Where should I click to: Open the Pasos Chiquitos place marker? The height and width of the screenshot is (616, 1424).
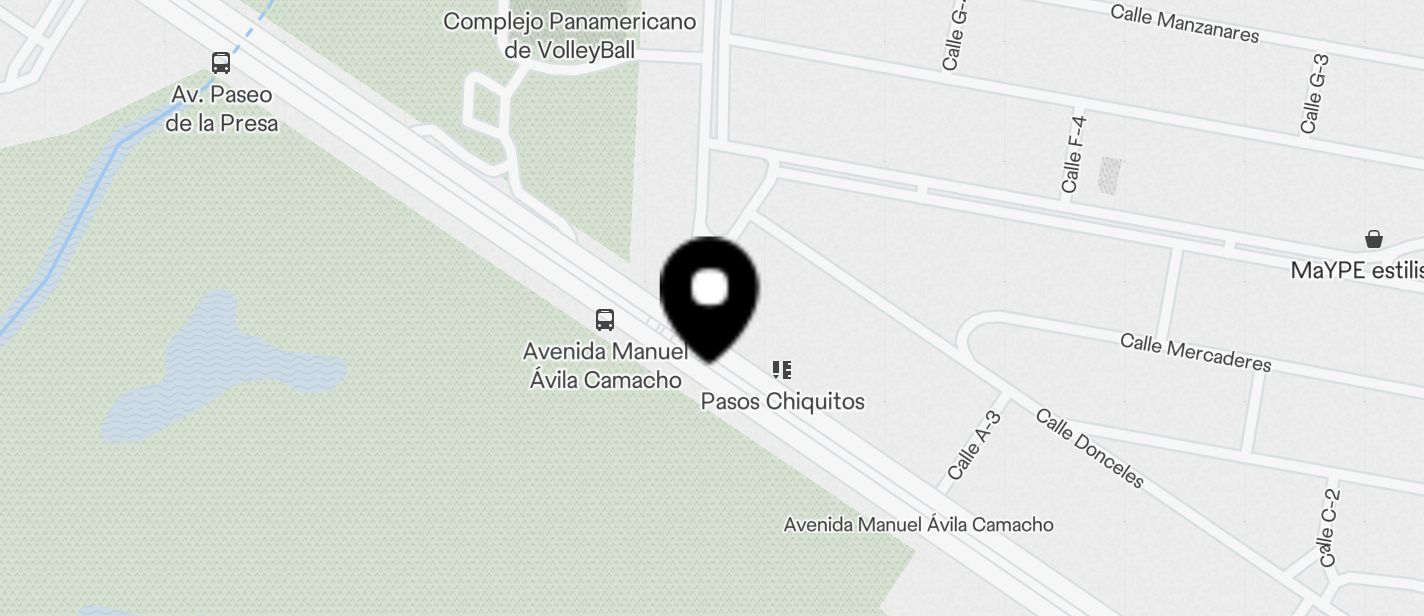pos(782,371)
